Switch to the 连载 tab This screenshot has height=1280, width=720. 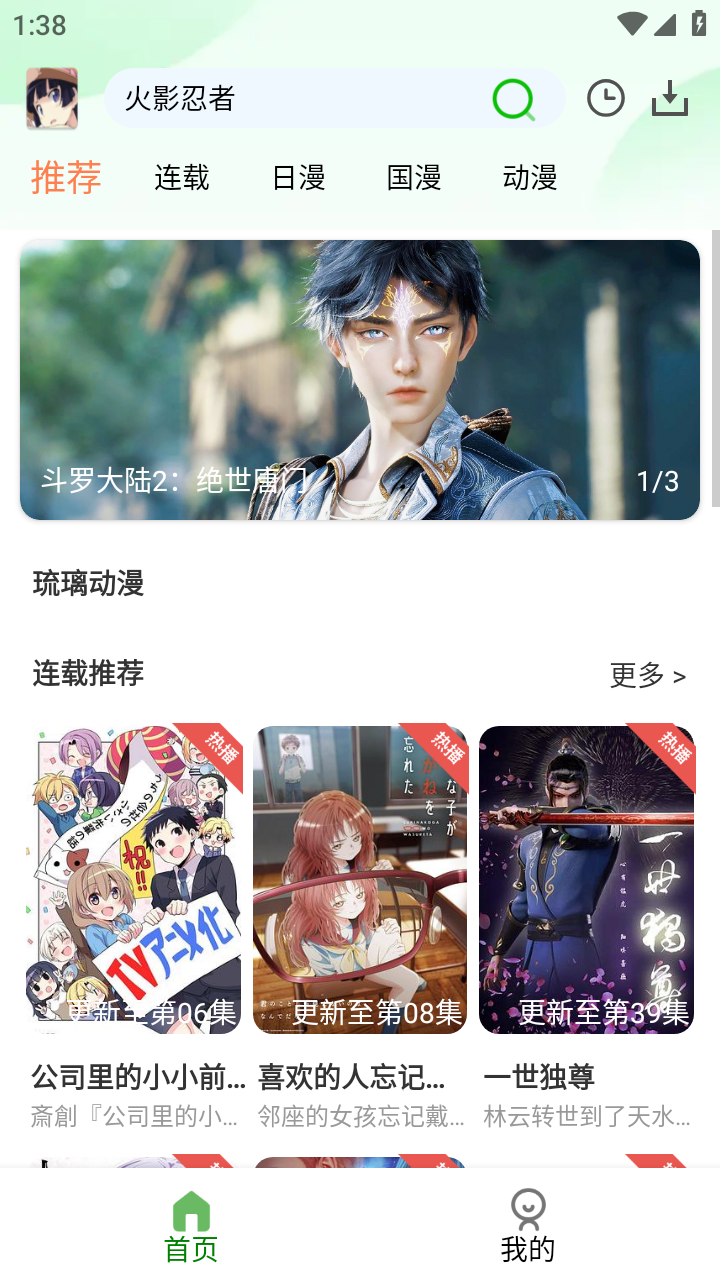click(182, 178)
